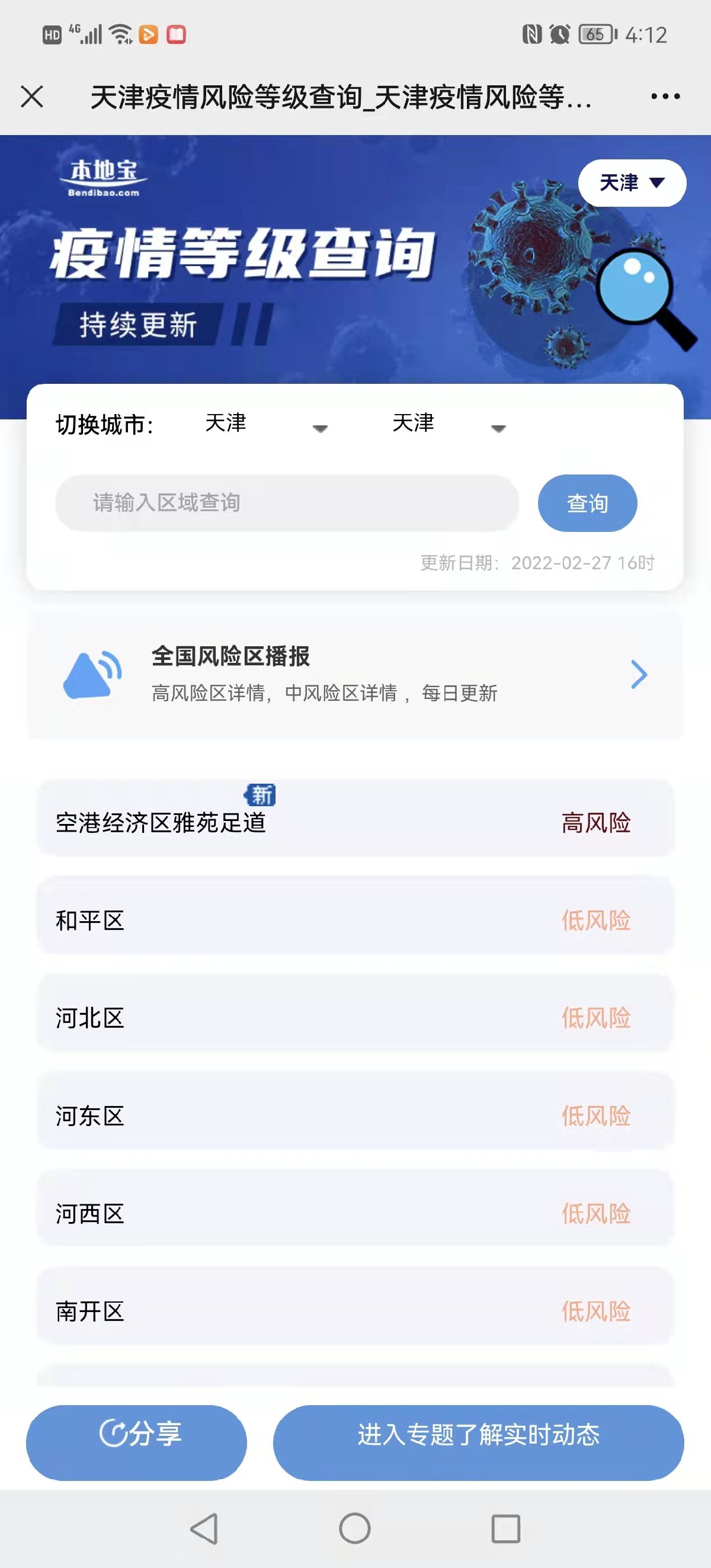
Task: Go to the system home screen
Action: [355, 1528]
